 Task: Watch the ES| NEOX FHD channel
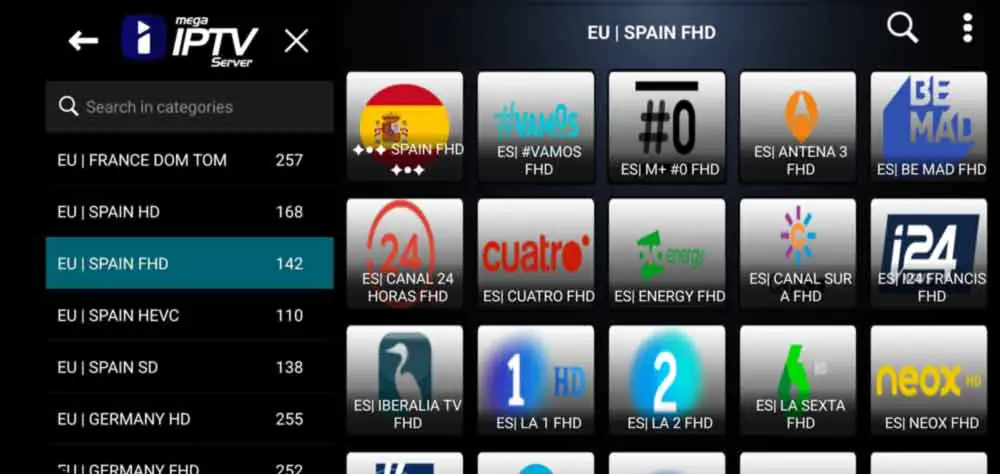click(x=929, y=380)
